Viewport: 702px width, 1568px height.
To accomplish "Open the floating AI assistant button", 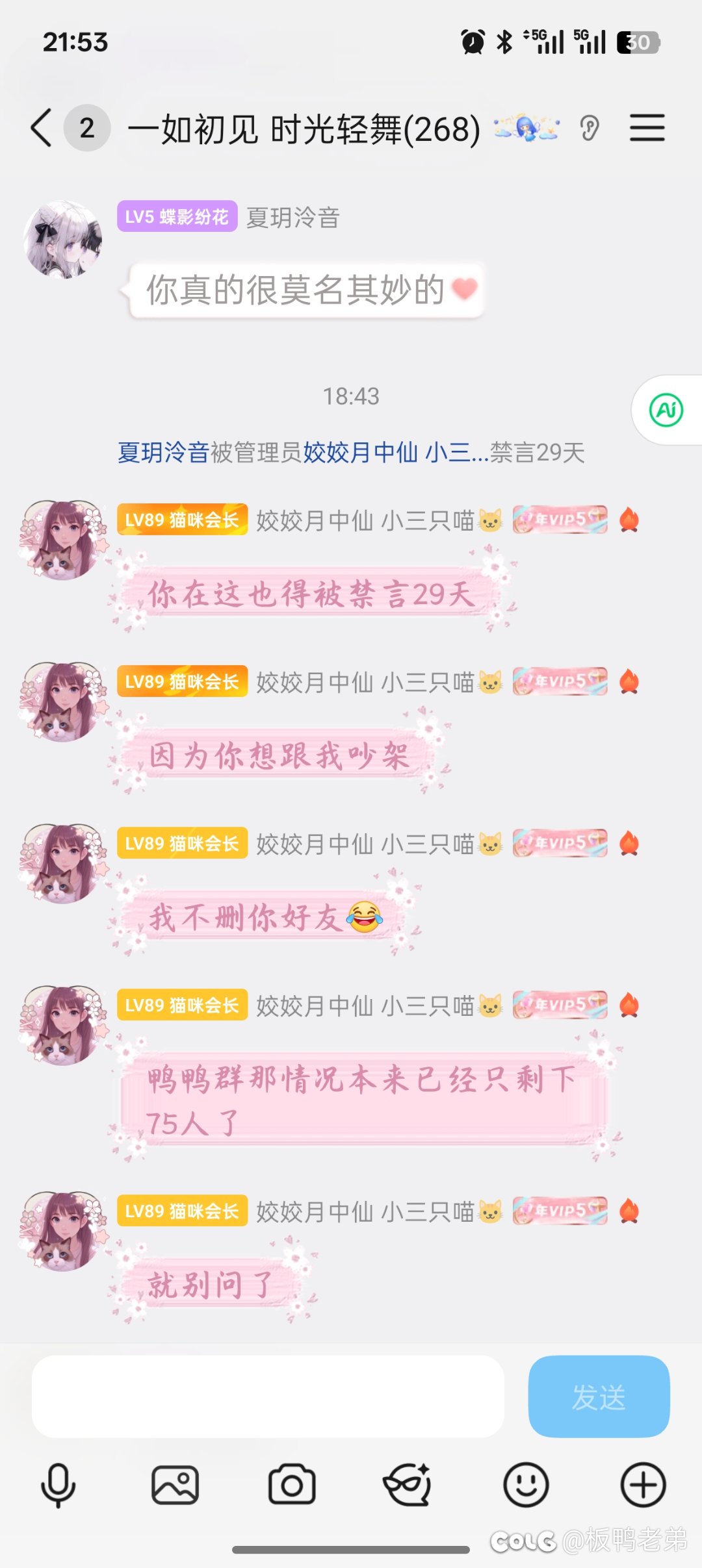I will pyautogui.click(x=666, y=411).
